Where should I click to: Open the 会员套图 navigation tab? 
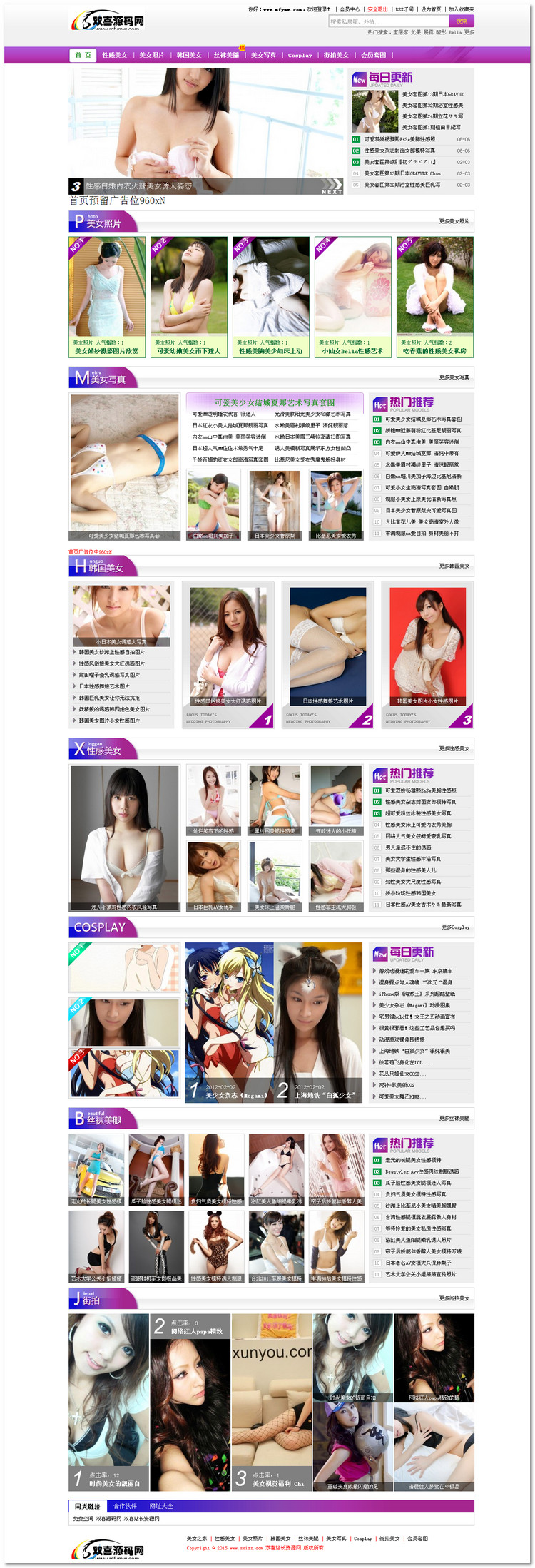tap(373, 55)
